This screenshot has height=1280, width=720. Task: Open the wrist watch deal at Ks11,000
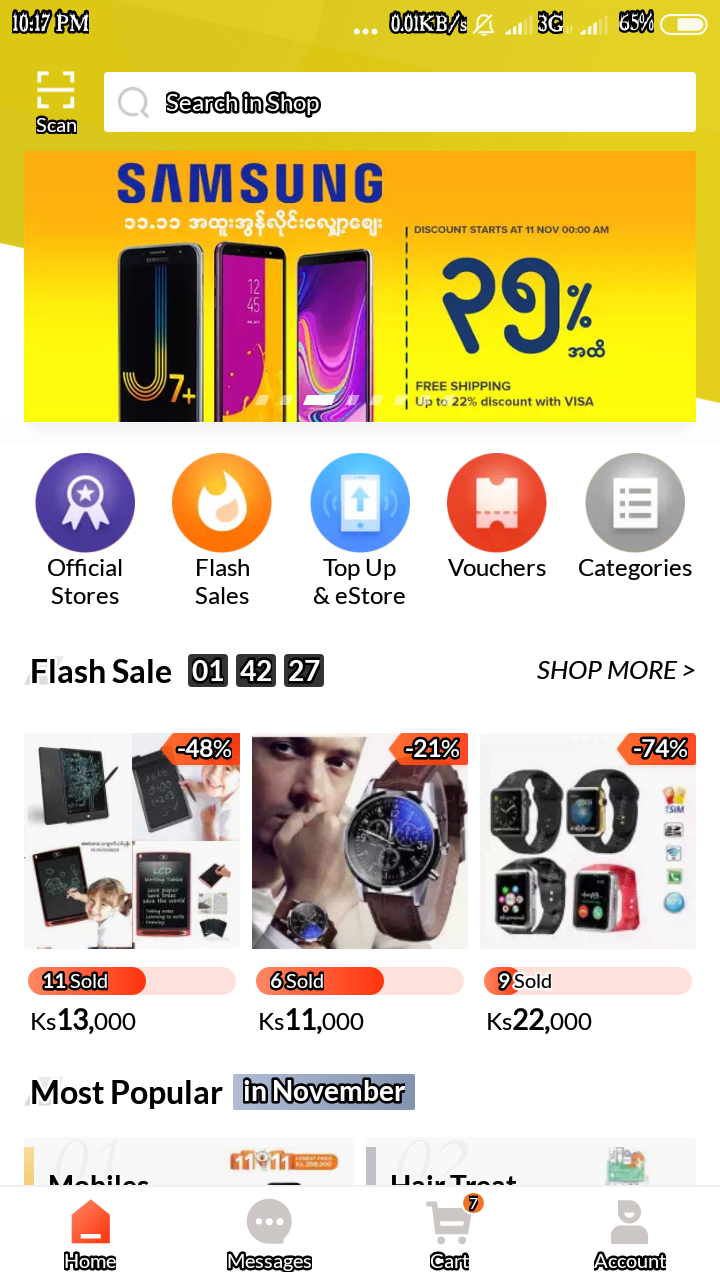point(360,841)
